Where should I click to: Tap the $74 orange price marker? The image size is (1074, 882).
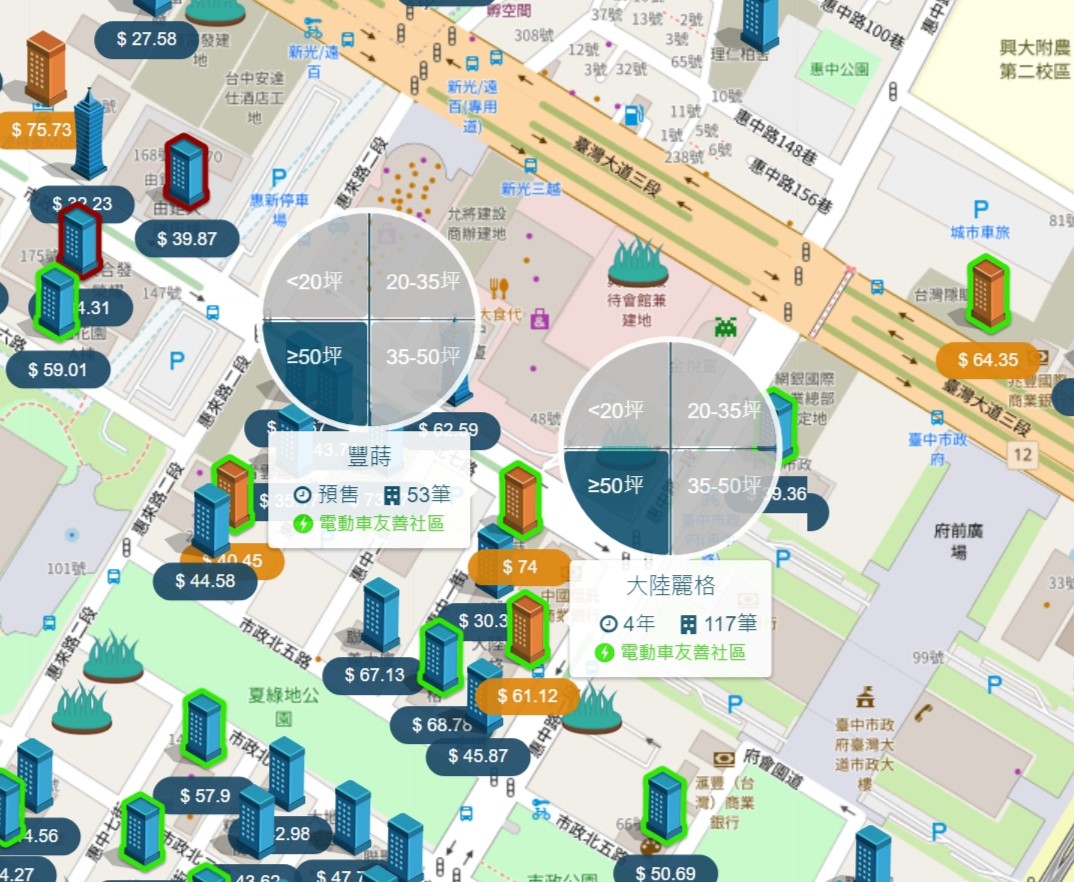[x=521, y=567]
